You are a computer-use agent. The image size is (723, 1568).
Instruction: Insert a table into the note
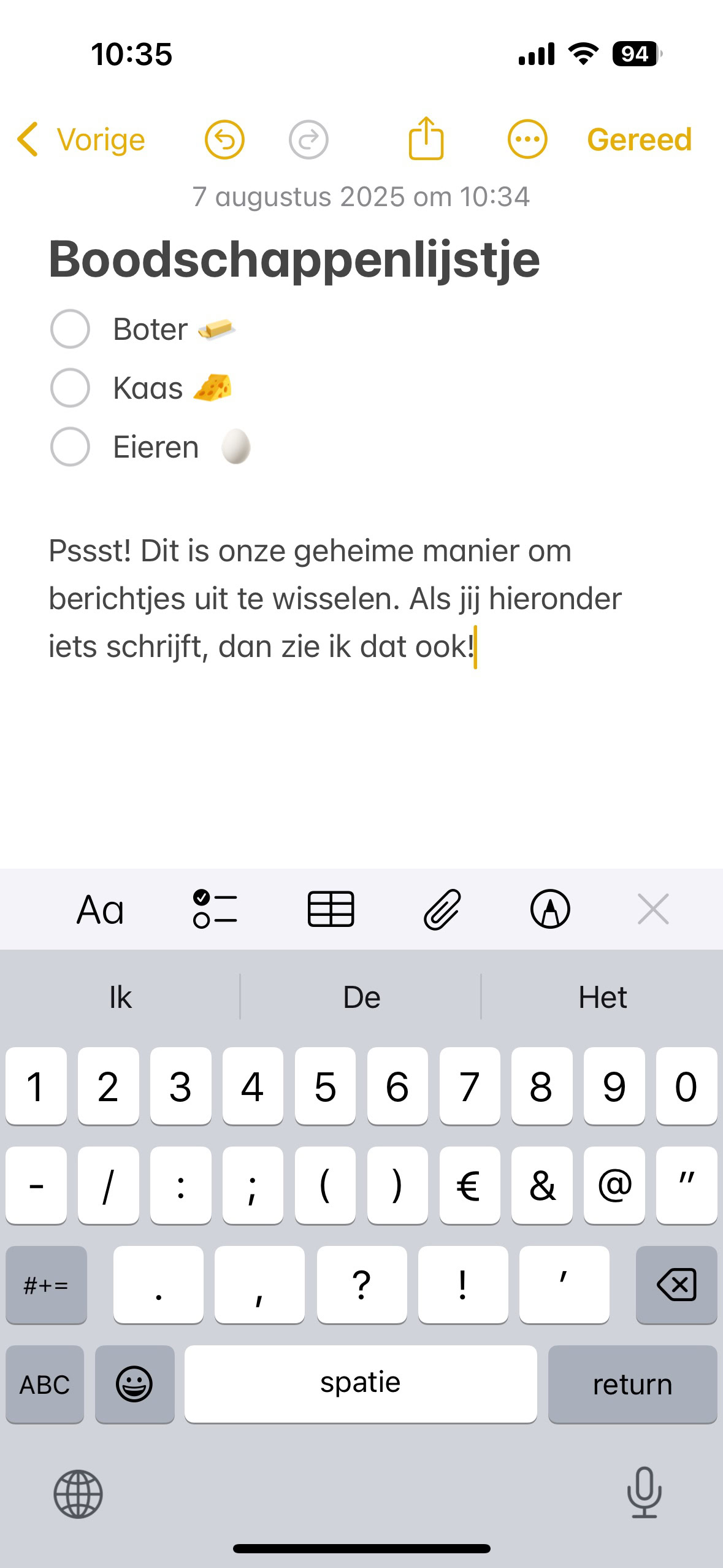pyautogui.click(x=331, y=910)
